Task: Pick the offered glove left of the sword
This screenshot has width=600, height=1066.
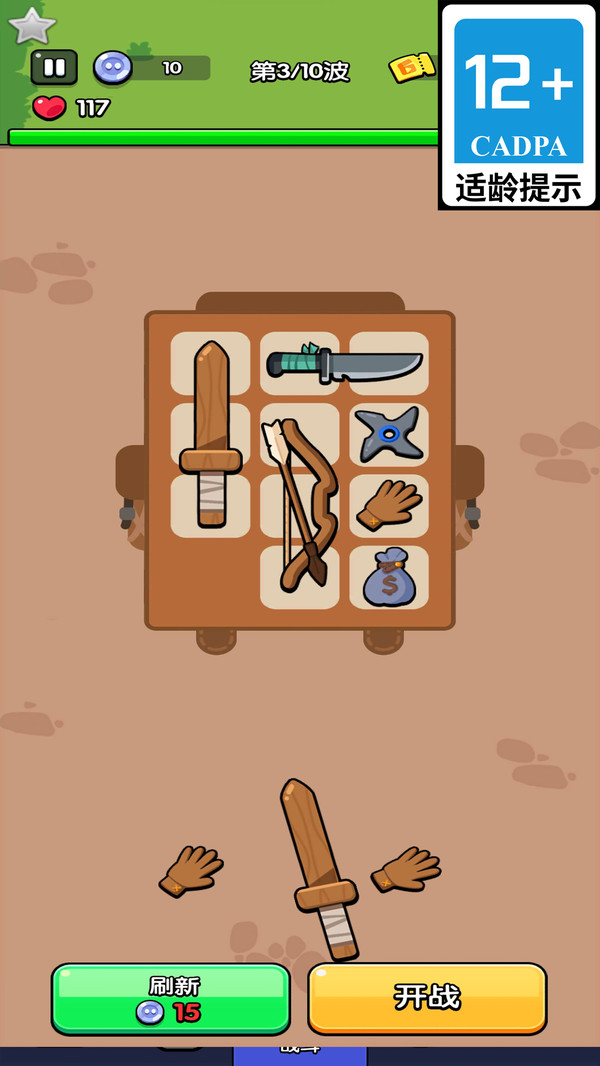Action: [190, 869]
